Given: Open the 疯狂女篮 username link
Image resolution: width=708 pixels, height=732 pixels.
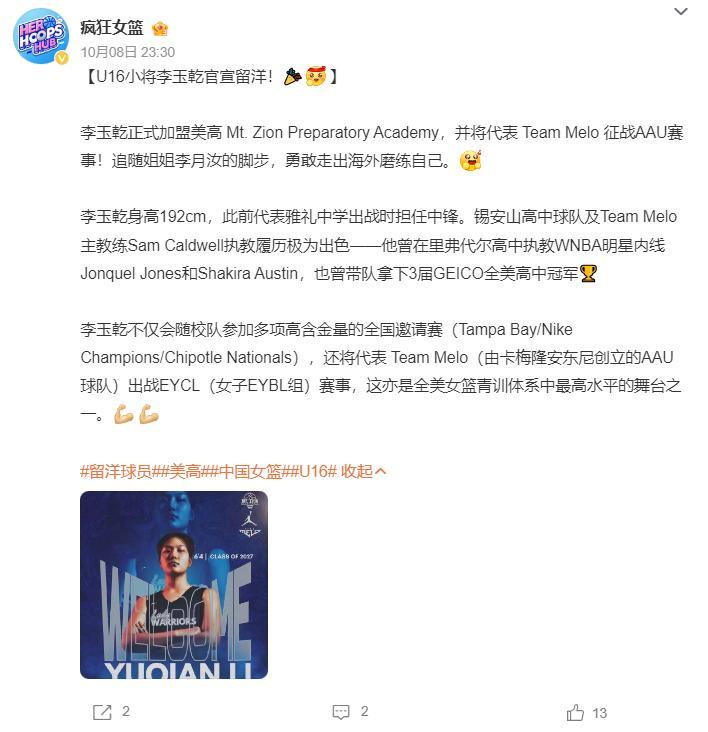Looking at the screenshot, I should coord(111,28).
